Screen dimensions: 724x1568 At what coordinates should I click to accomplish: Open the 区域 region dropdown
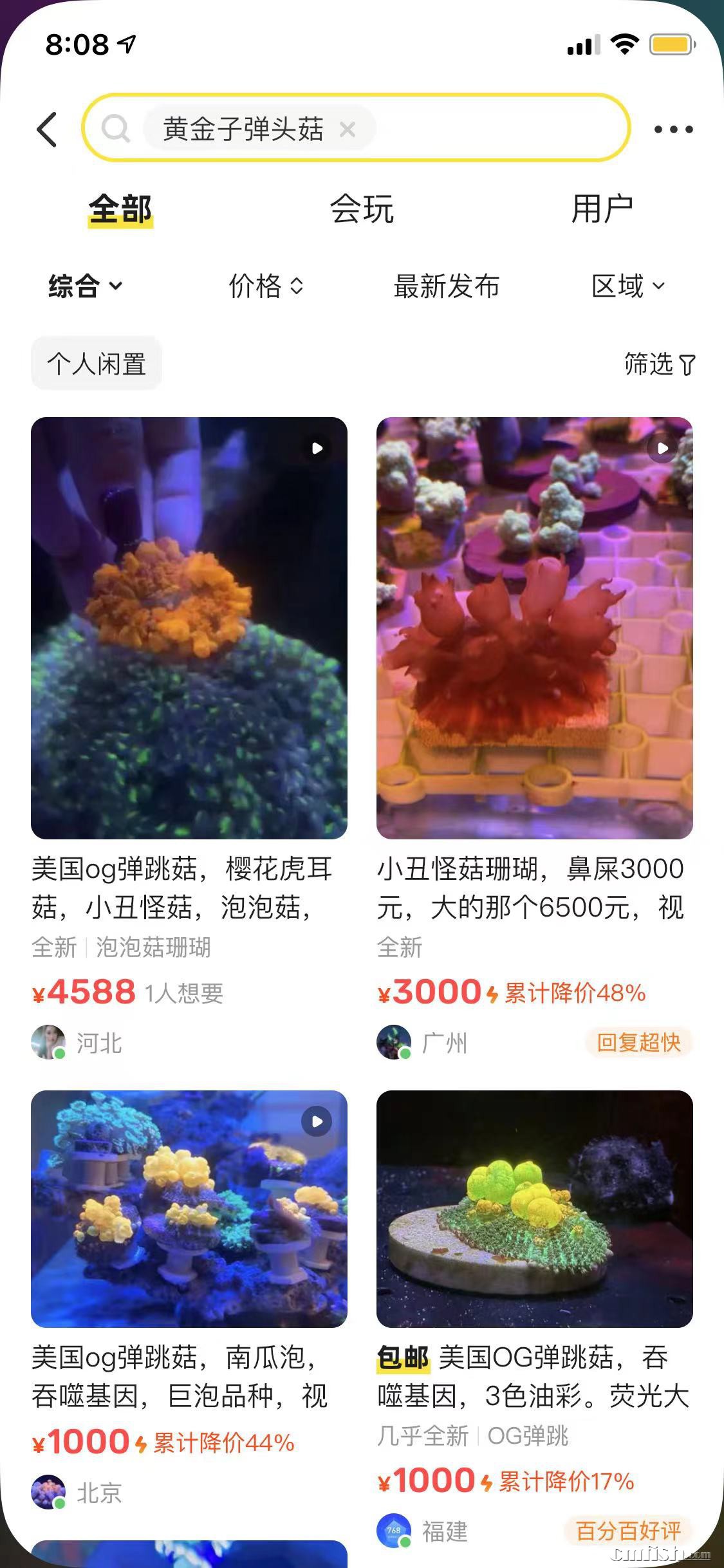tap(627, 286)
